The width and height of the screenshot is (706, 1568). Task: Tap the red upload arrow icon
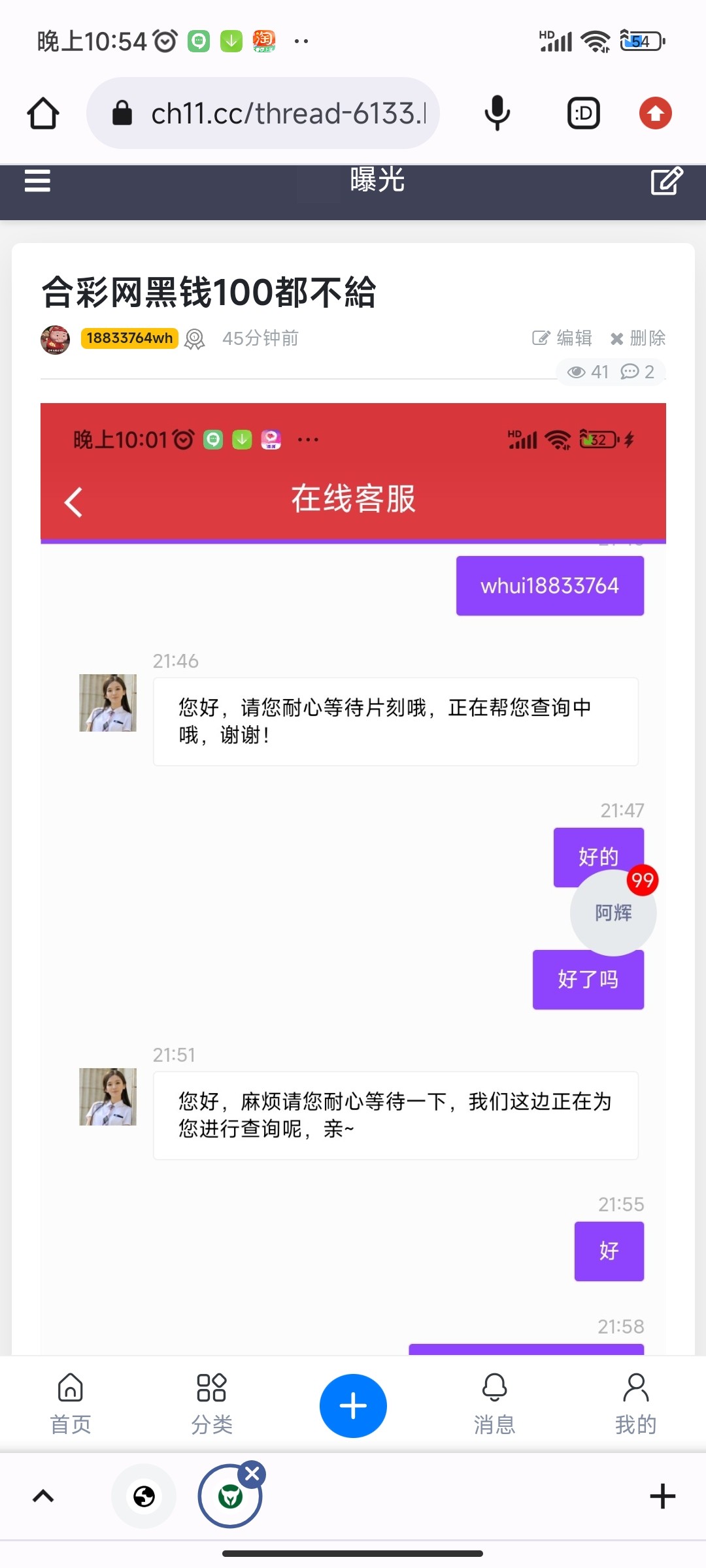(655, 114)
